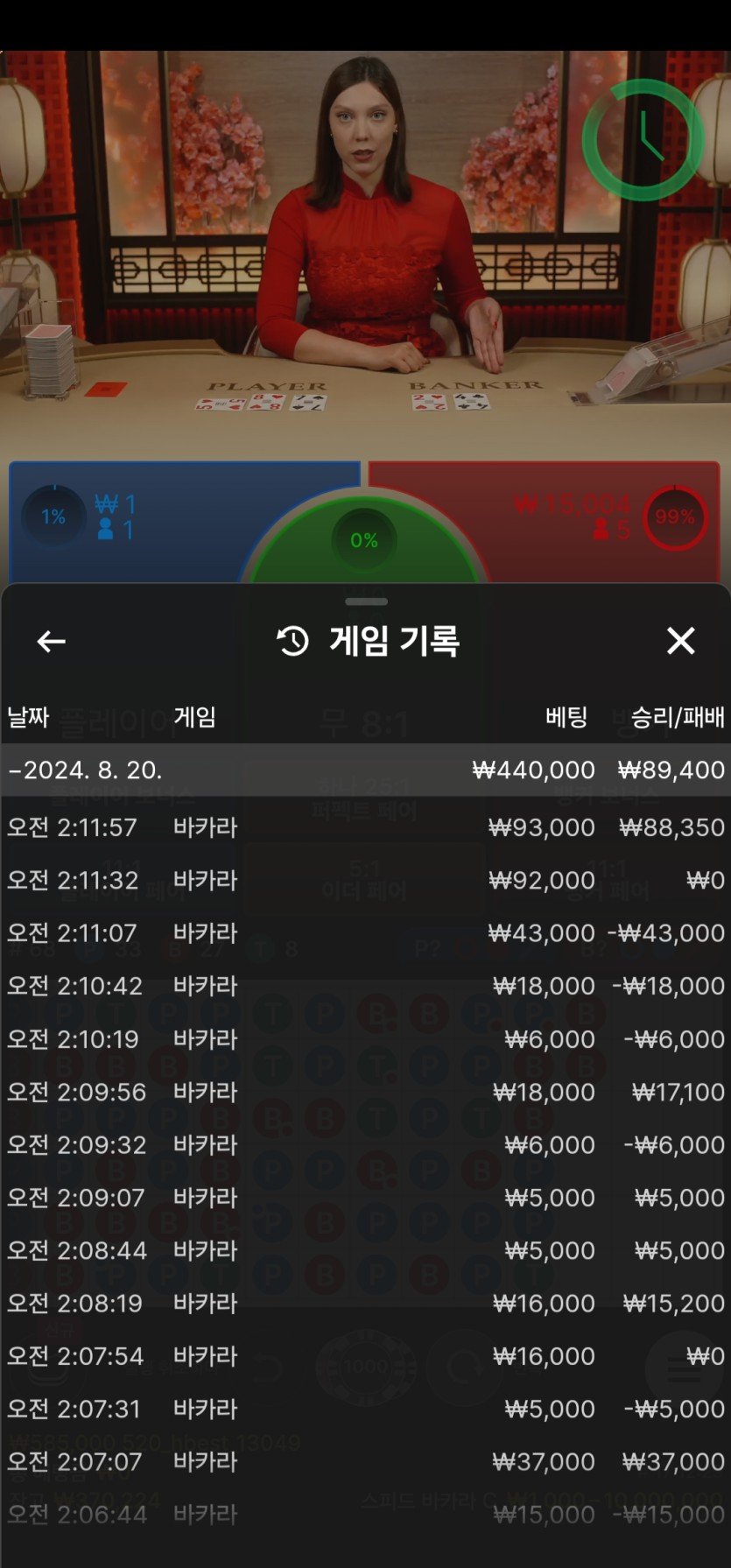731x1568 pixels.
Task: Open the 오전 2:11:07 바카라 record
Action: [x=365, y=933]
